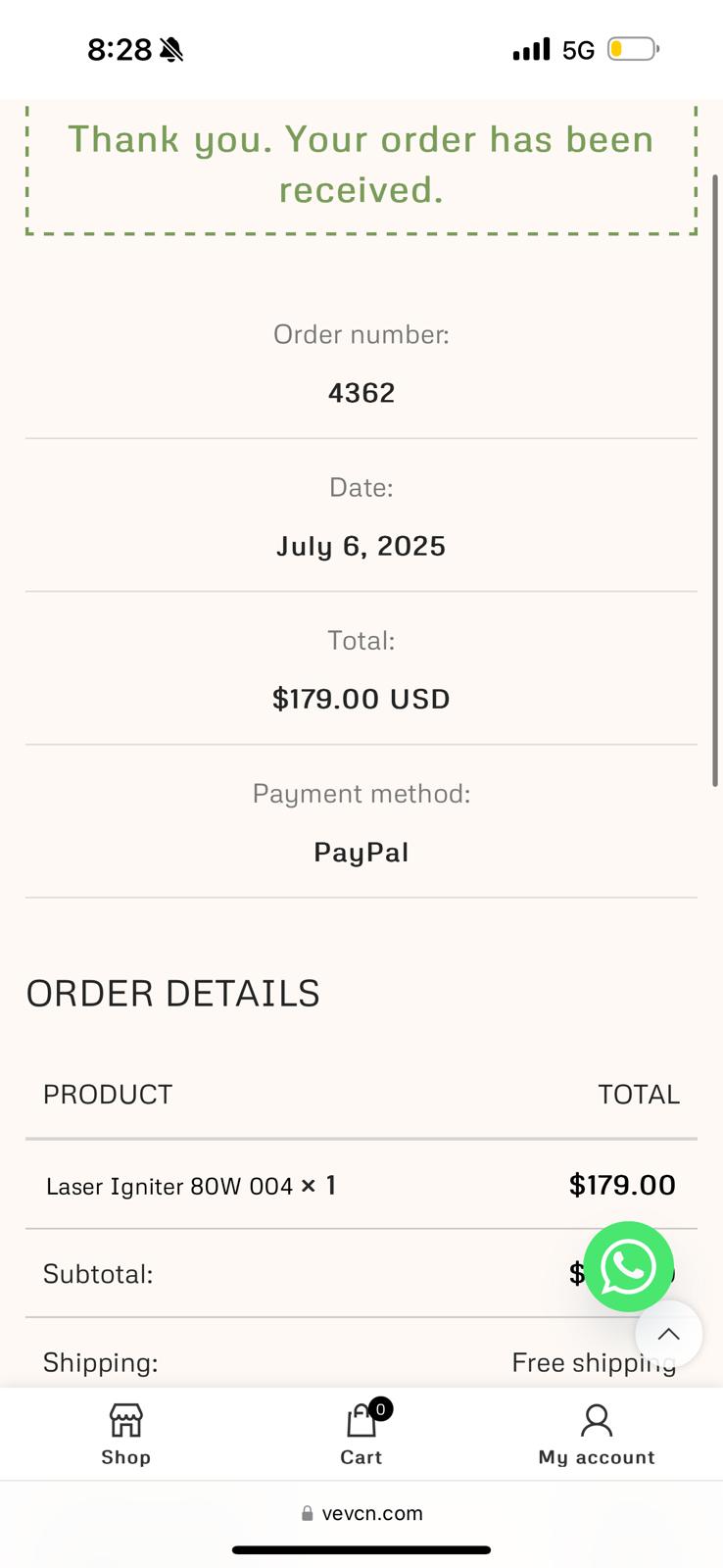Image resolution: width=723 pixels, height=1568 pixels.
Task: Open the WhatsApp chat button
Action: [x=628, y=1266]
